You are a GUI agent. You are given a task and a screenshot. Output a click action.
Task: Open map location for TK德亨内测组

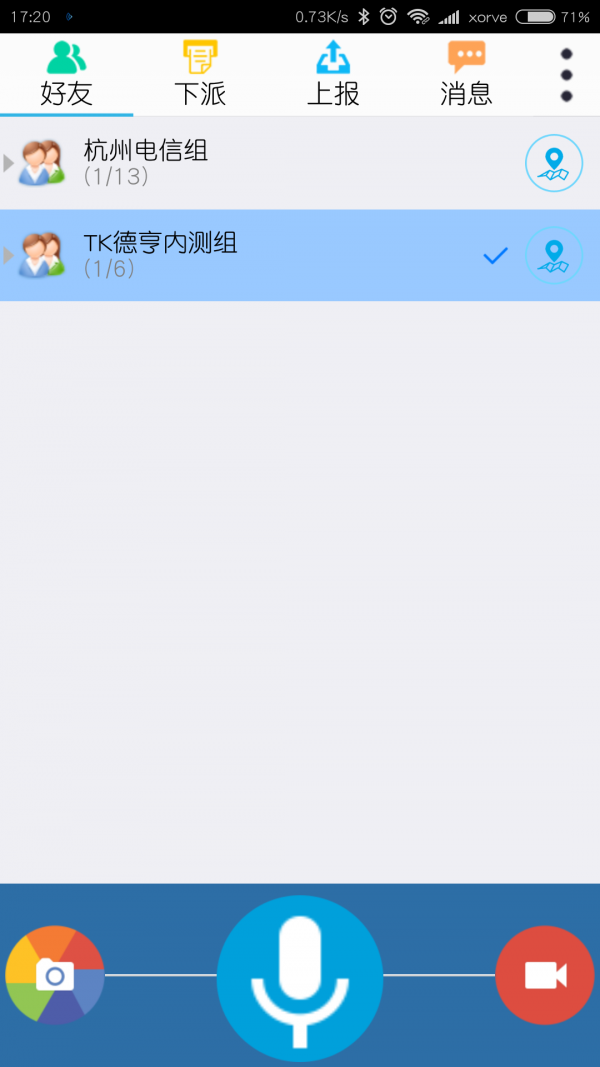553,255
